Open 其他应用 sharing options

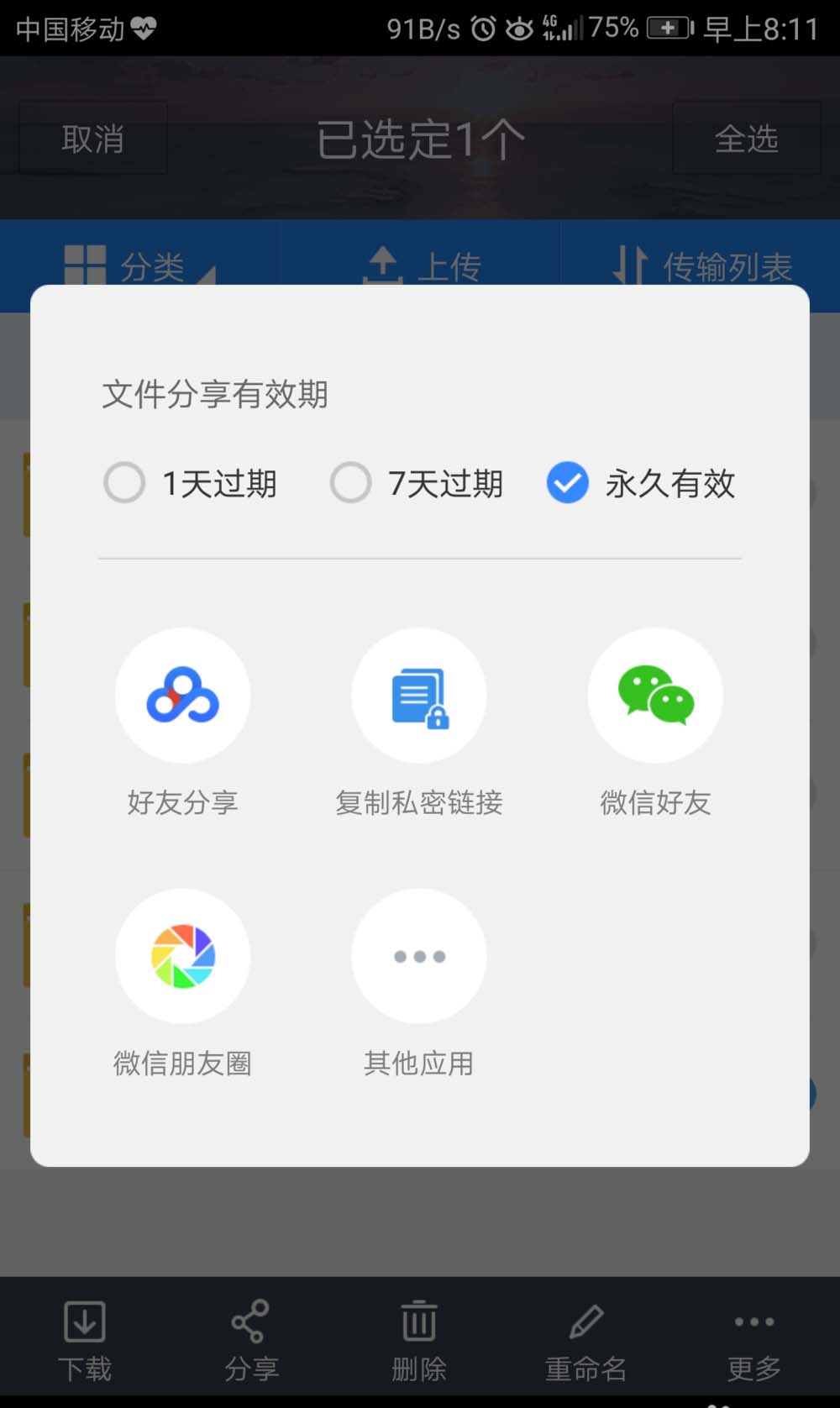(419, 956)
